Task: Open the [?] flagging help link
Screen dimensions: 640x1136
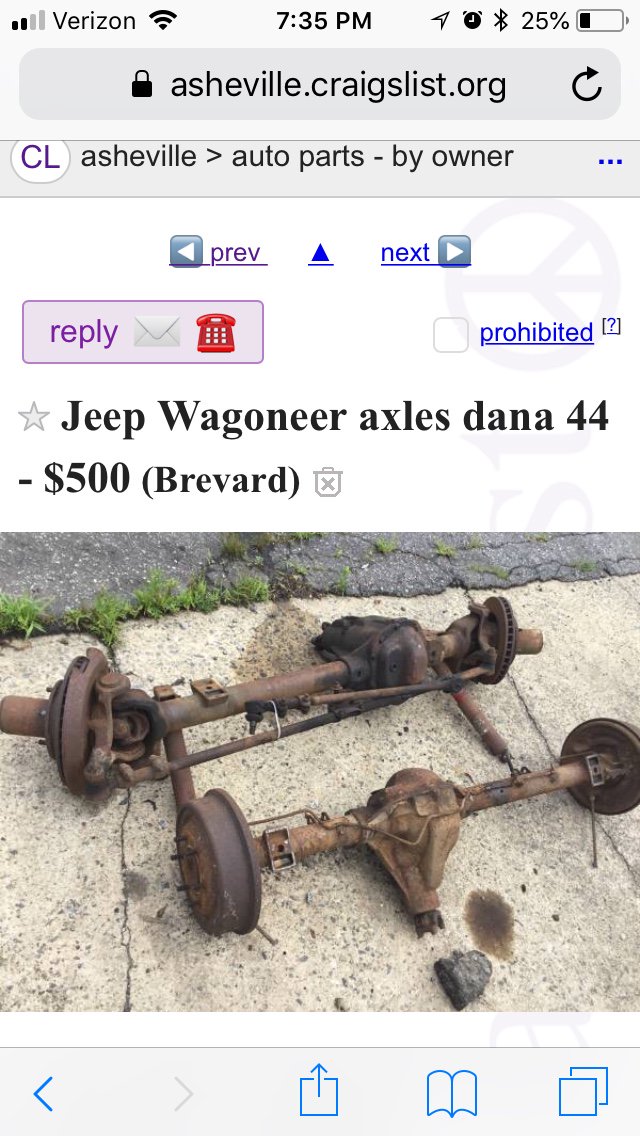Action: (x=611, y=326)
